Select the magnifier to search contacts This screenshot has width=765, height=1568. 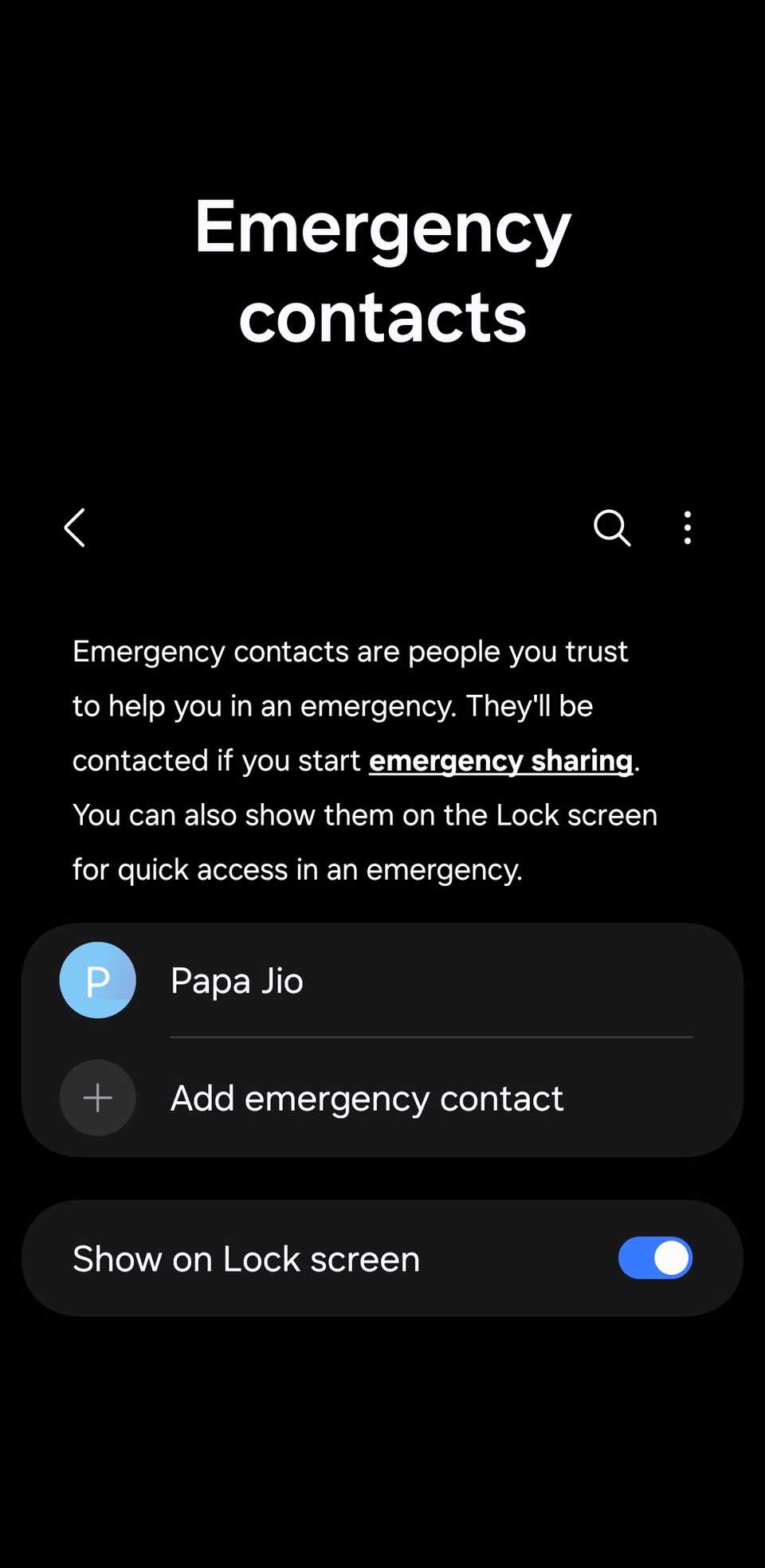[x=610, y=527]
